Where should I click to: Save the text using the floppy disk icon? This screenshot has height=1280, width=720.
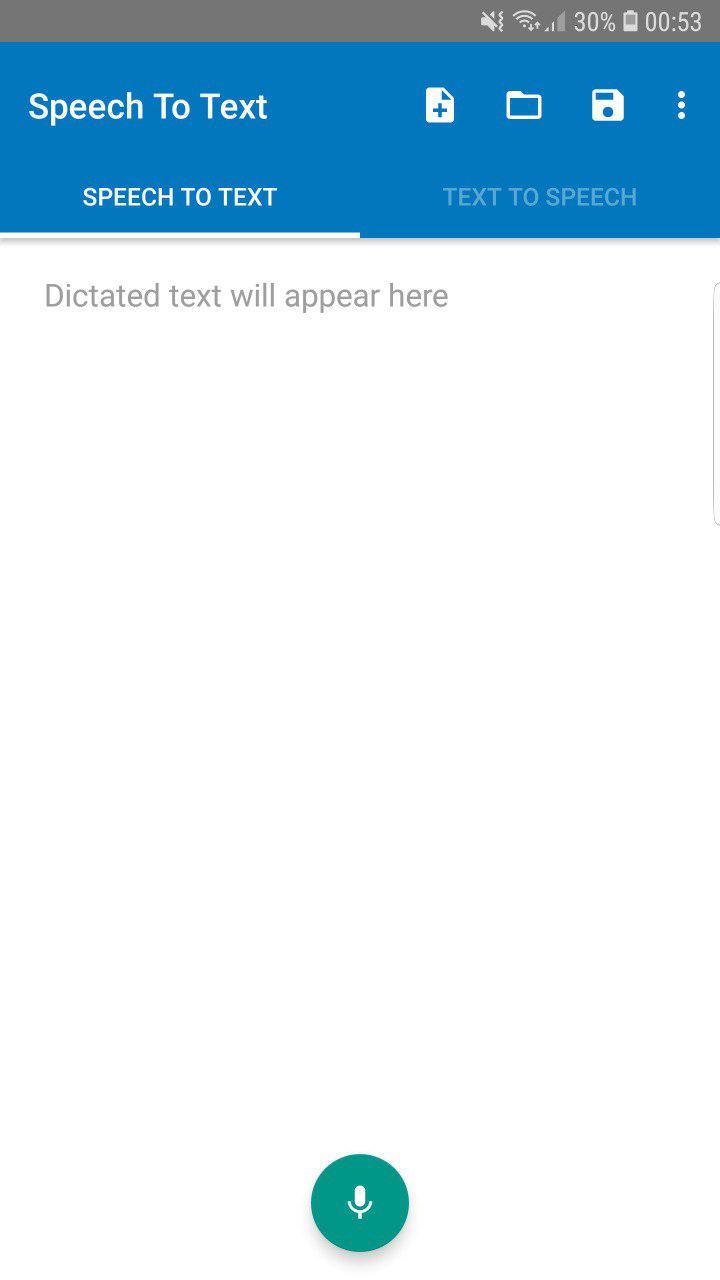coord(608,105)
